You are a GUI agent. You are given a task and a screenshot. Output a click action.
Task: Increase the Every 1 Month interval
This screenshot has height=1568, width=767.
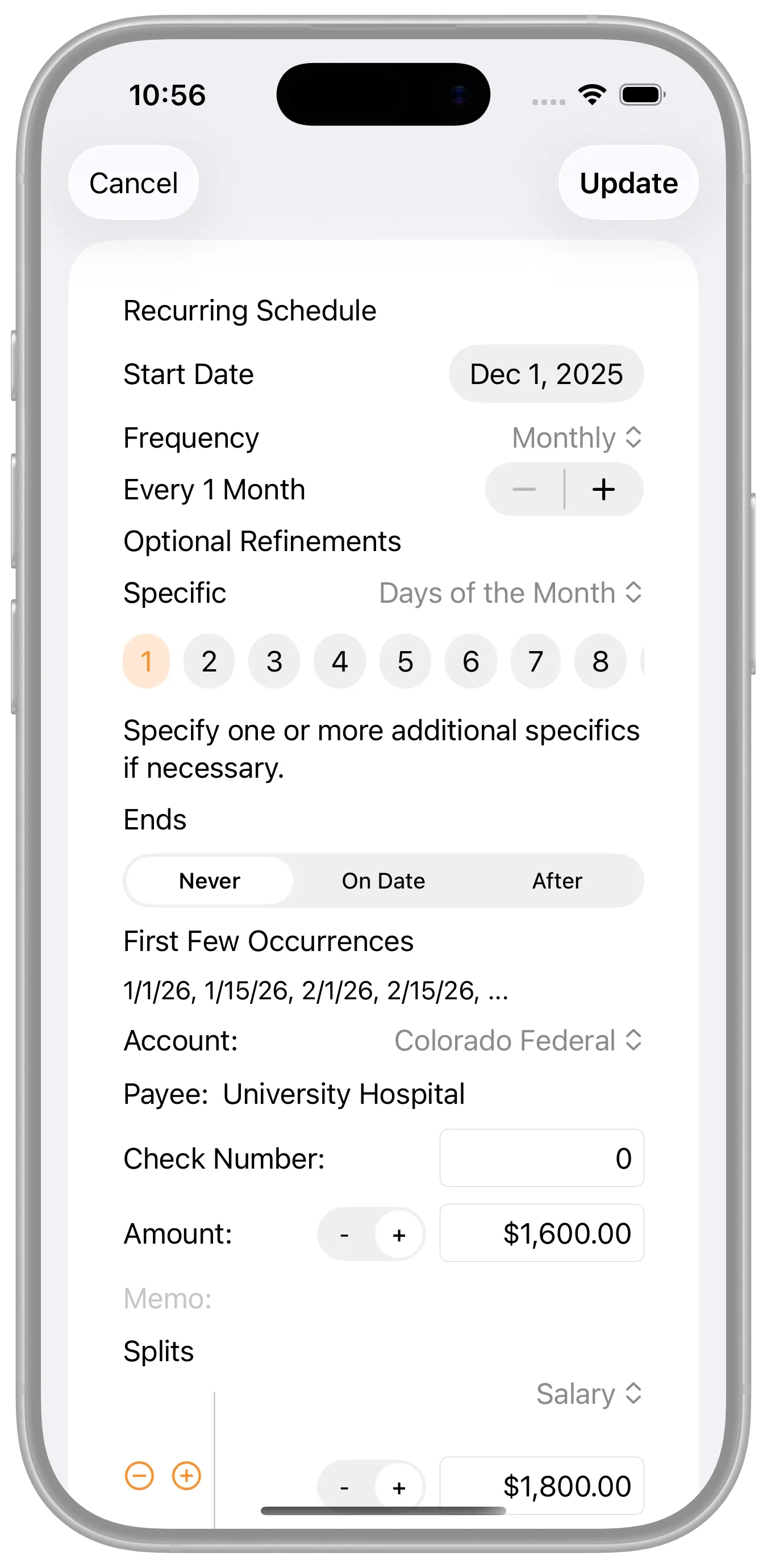click(x=603, y=489)
